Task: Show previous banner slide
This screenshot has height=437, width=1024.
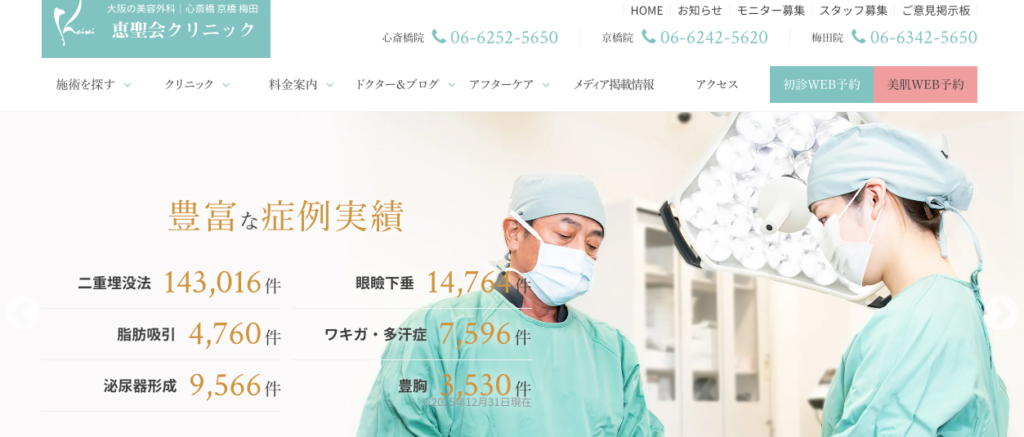Action: 21,313
